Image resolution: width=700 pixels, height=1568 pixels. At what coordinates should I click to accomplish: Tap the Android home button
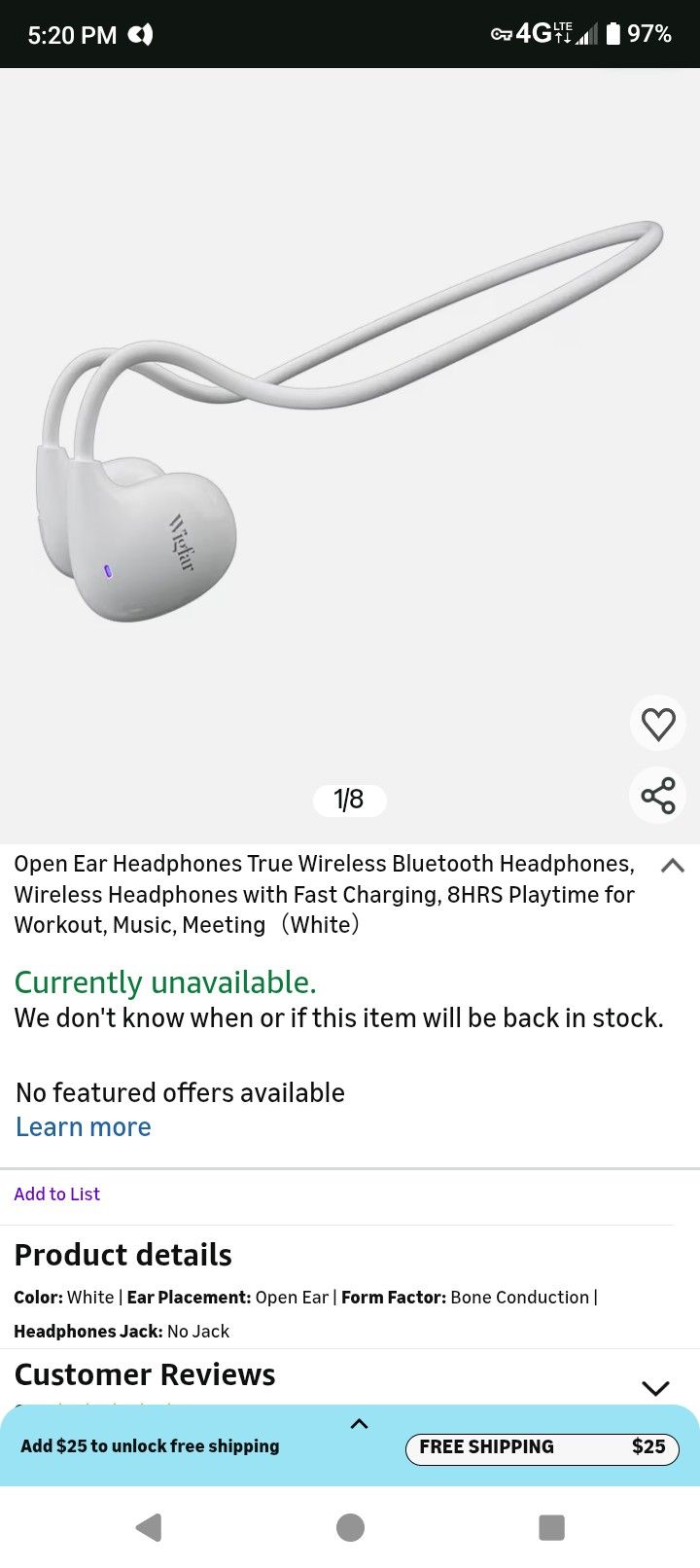[349, 1526]
